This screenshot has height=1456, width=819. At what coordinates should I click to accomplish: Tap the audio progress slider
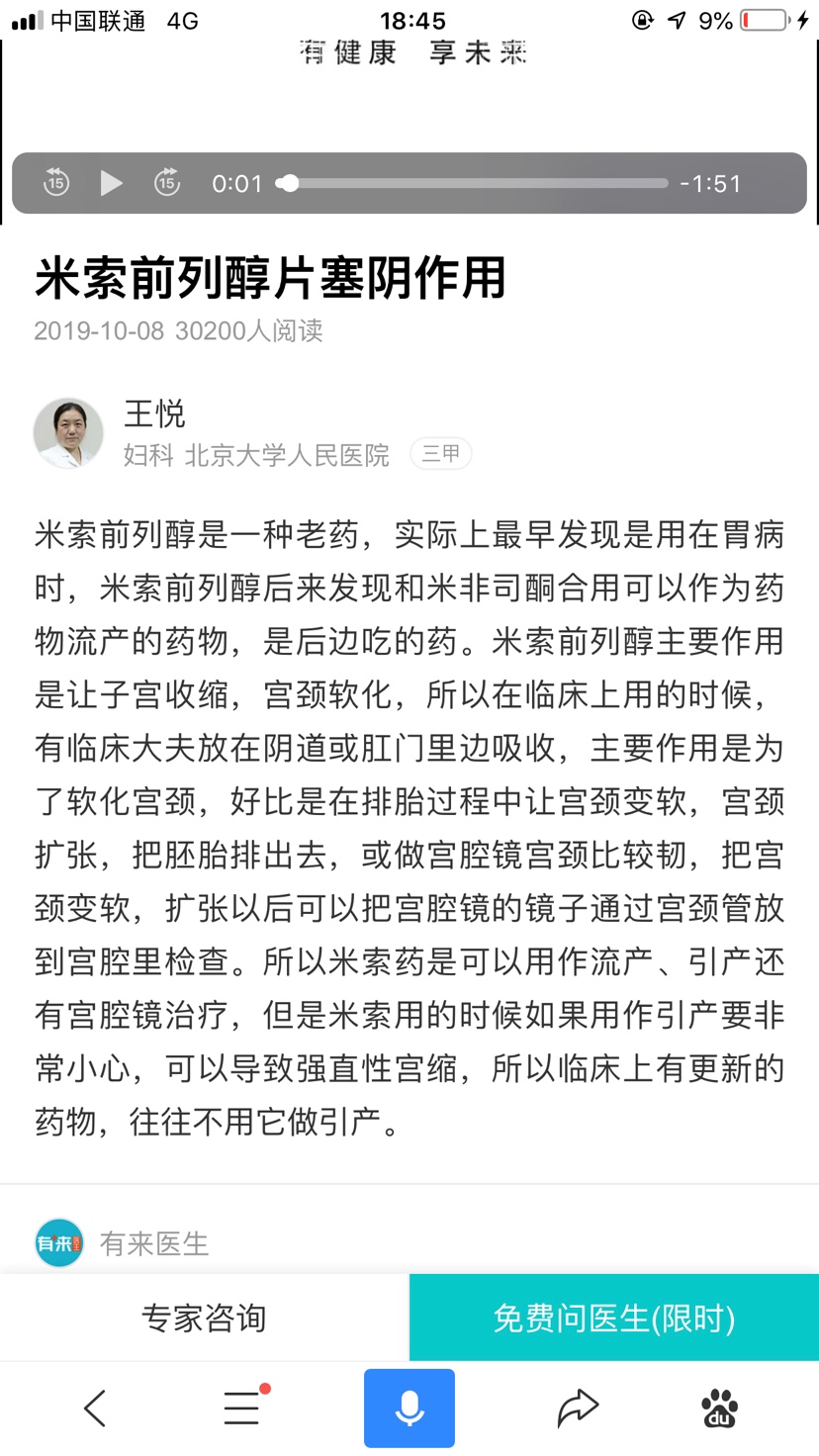click(477, 183)
